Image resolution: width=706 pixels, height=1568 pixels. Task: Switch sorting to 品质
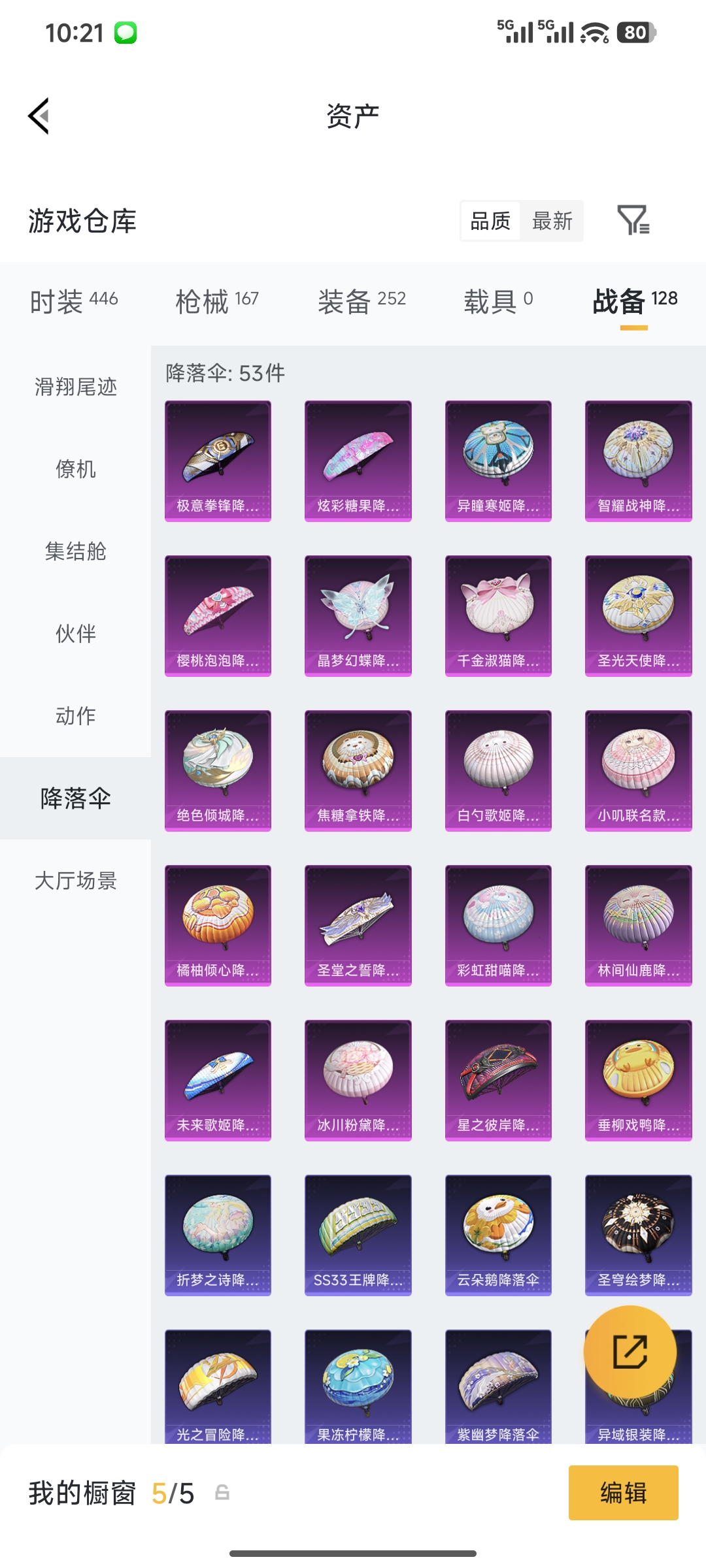pos(489,221)
